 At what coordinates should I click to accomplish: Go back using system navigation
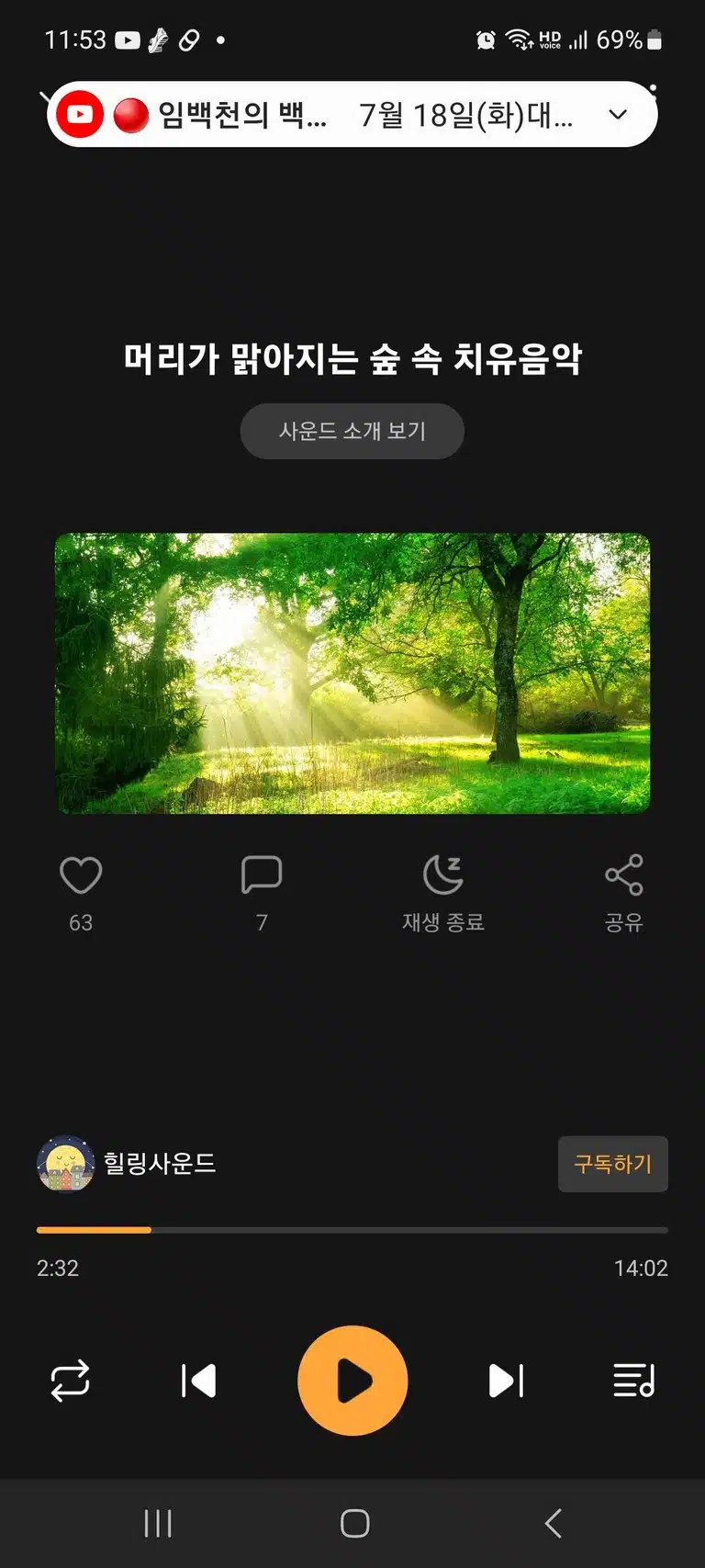click(x=553, y=1524)
